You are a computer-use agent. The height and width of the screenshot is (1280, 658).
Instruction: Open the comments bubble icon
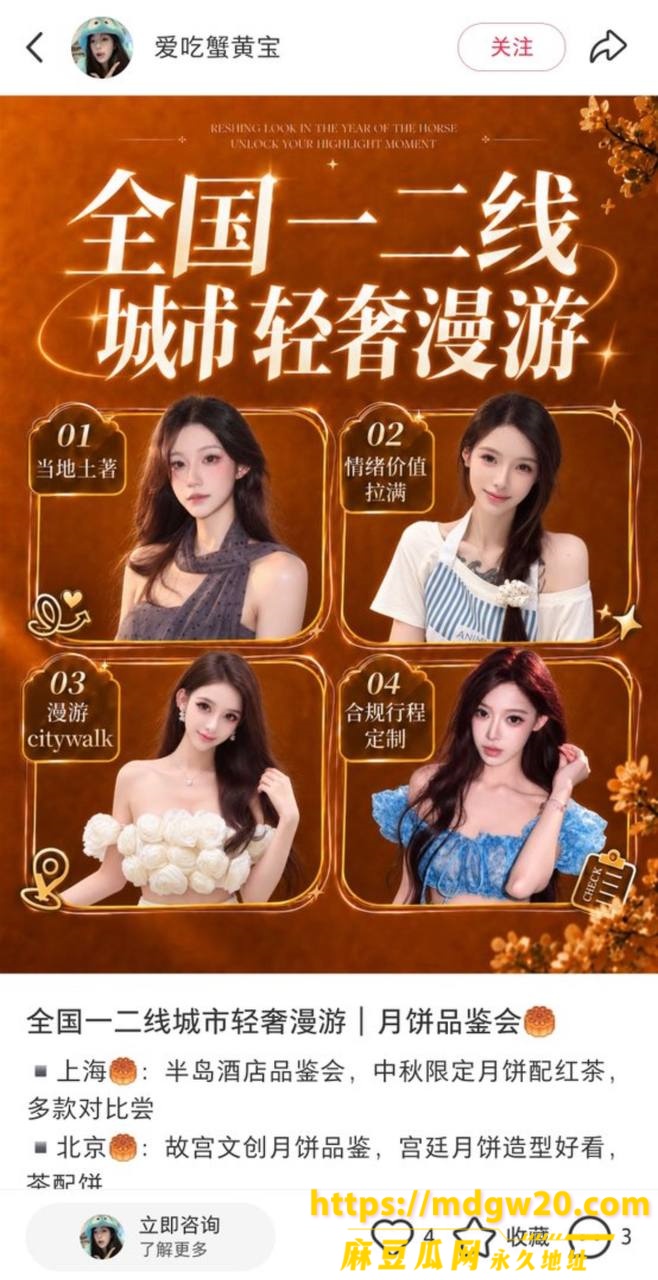pos(589,1237)
